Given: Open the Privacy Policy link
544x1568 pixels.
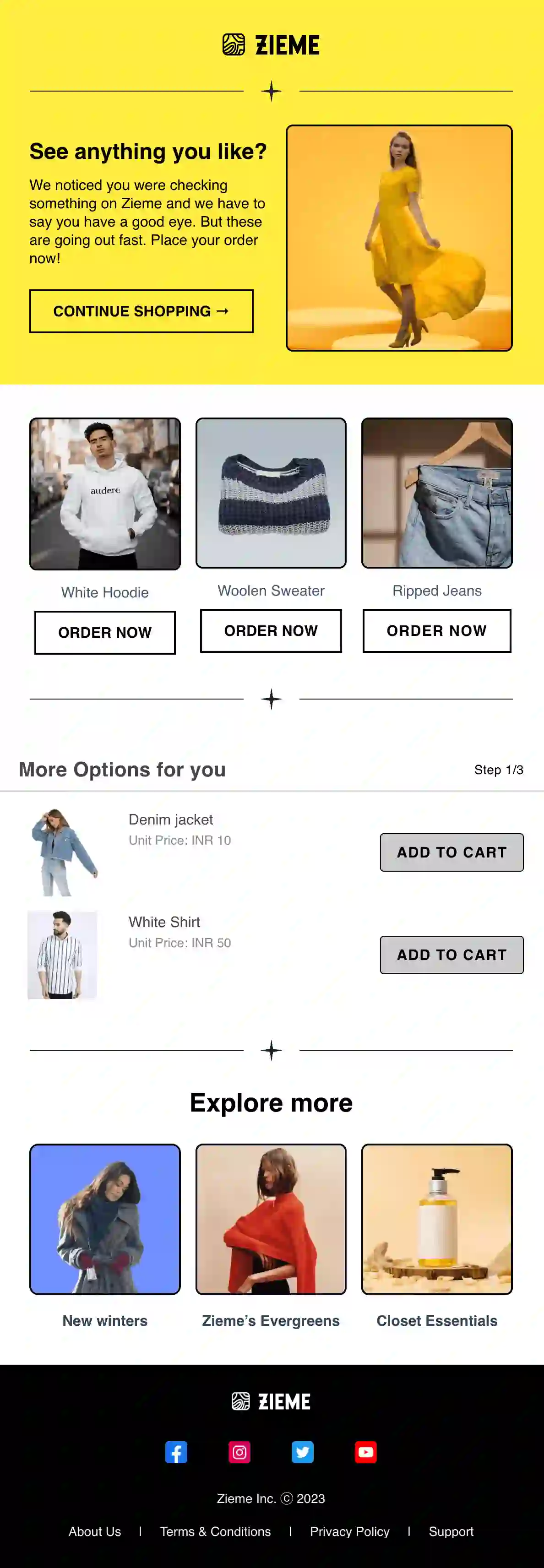Looking at the screenshot, I should pyautogui.click(x=349, y=1531).
